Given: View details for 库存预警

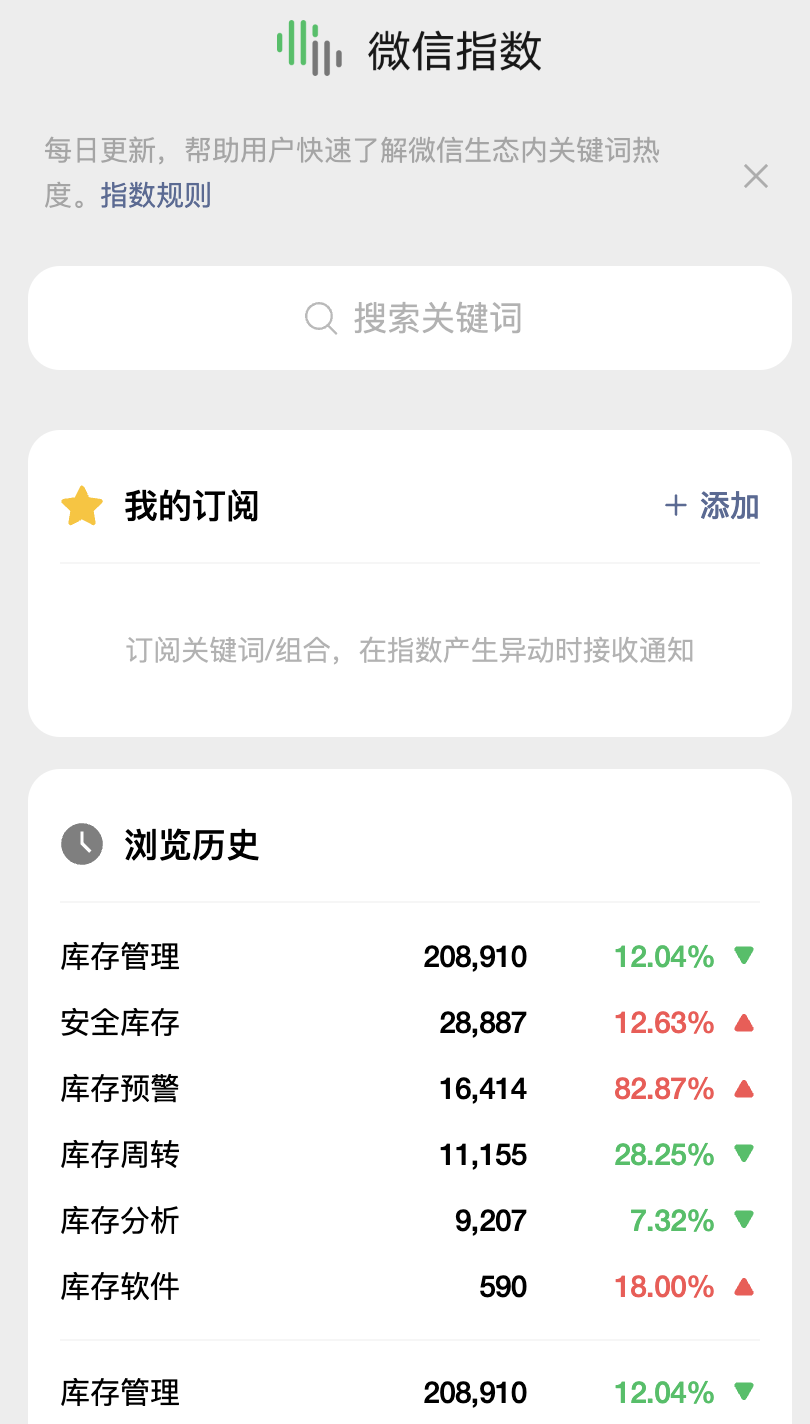Looking at the screenshot, I should (117, 1088).
